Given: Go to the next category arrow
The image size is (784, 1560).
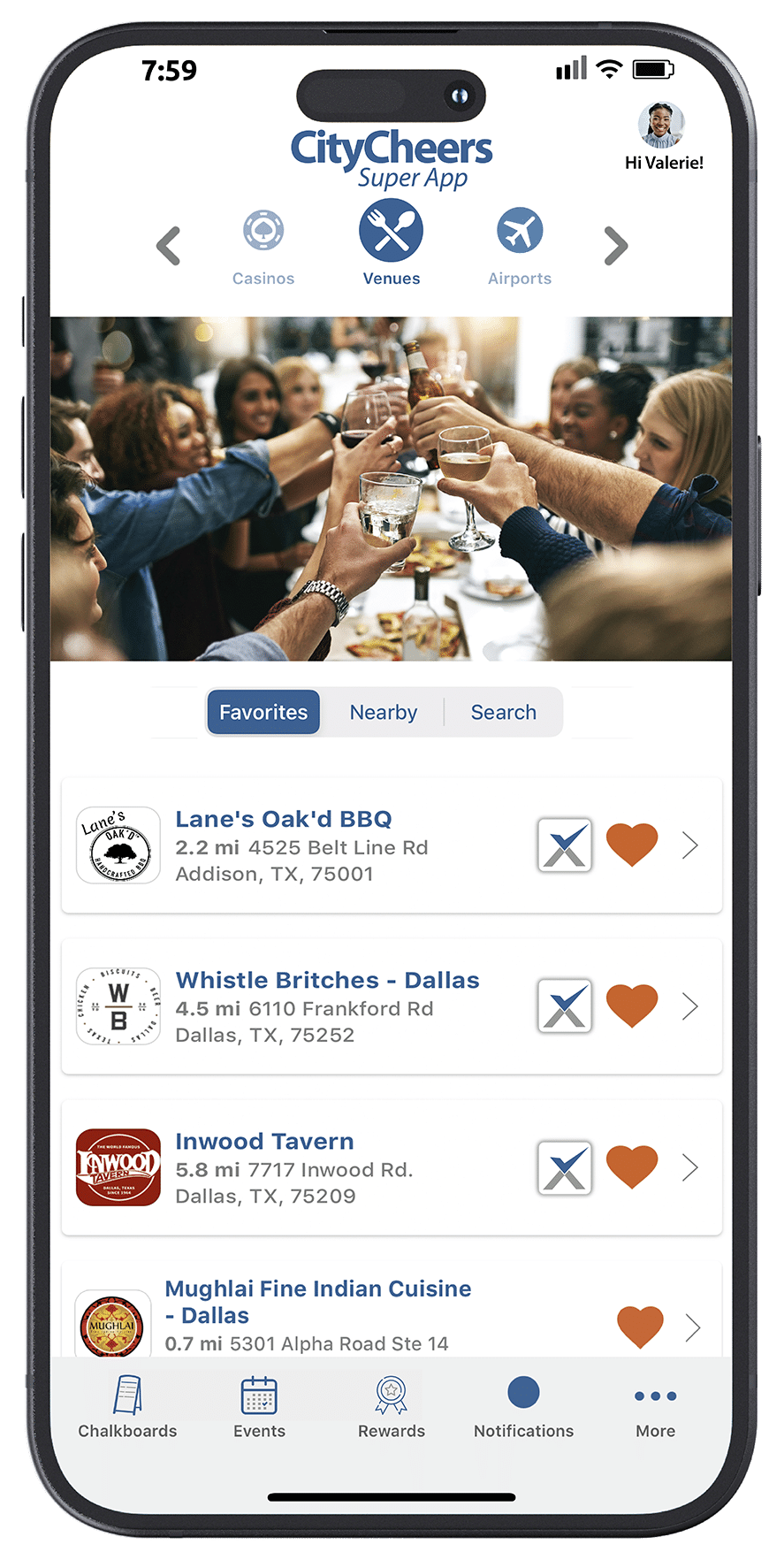Looking at the screenshot, I should [x=616, y=246].
